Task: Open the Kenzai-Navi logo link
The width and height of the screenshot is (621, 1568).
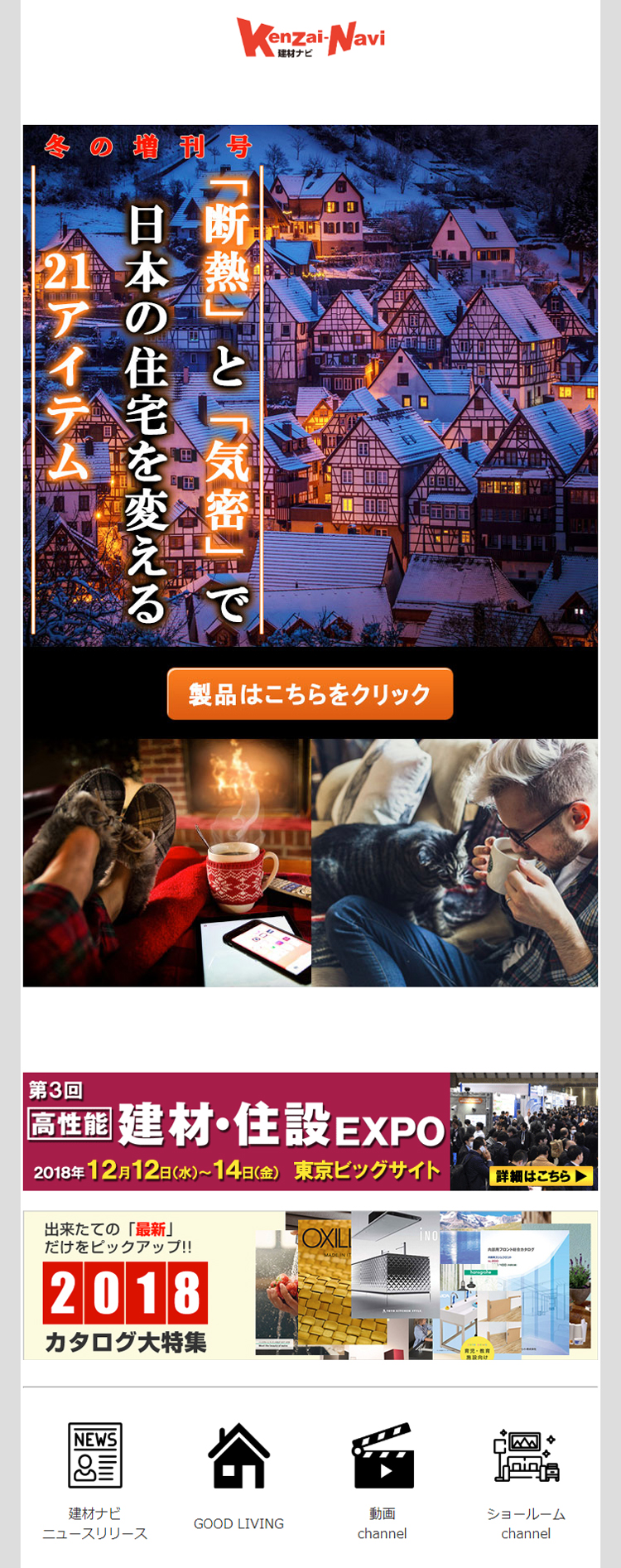Action: [x=310, y=38]
